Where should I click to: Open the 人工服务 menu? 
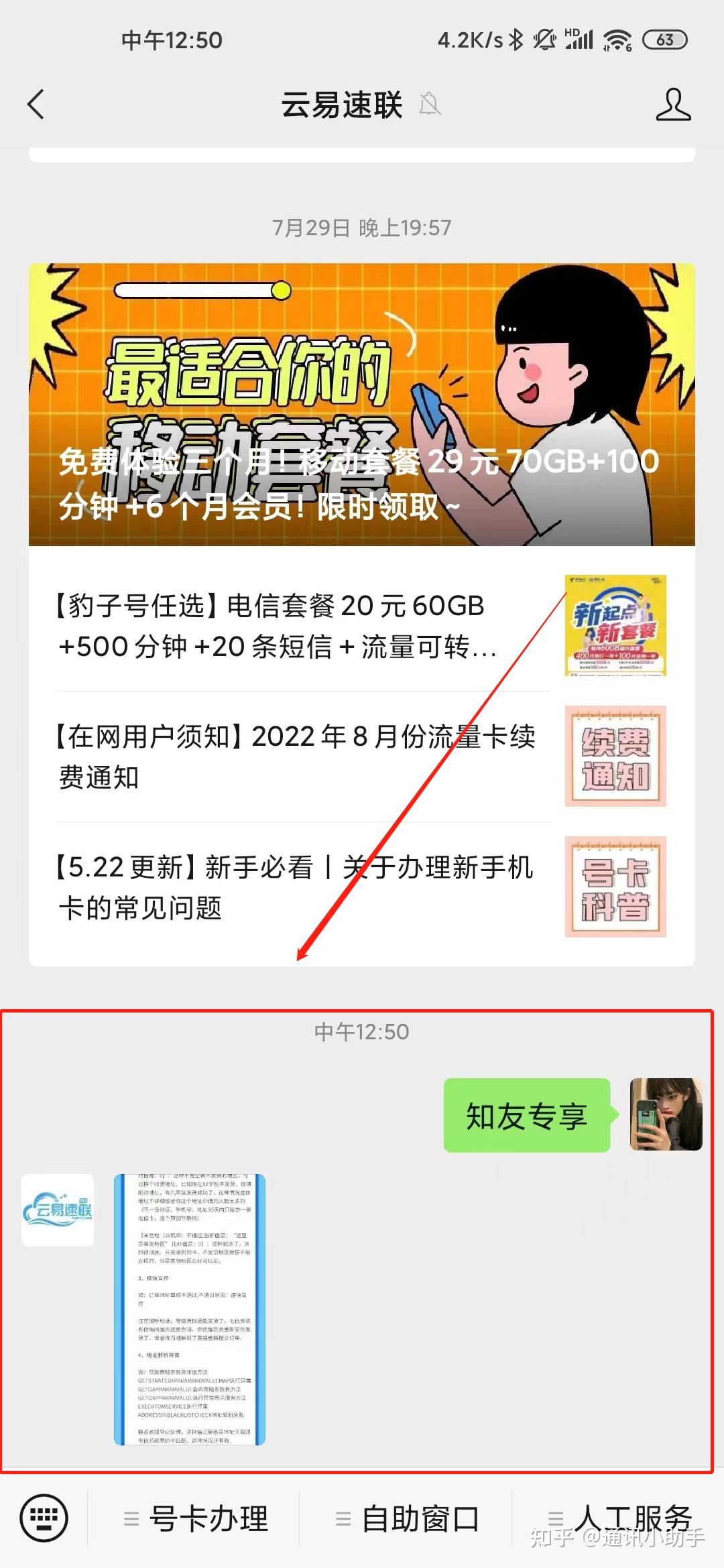click(620, 1519)
